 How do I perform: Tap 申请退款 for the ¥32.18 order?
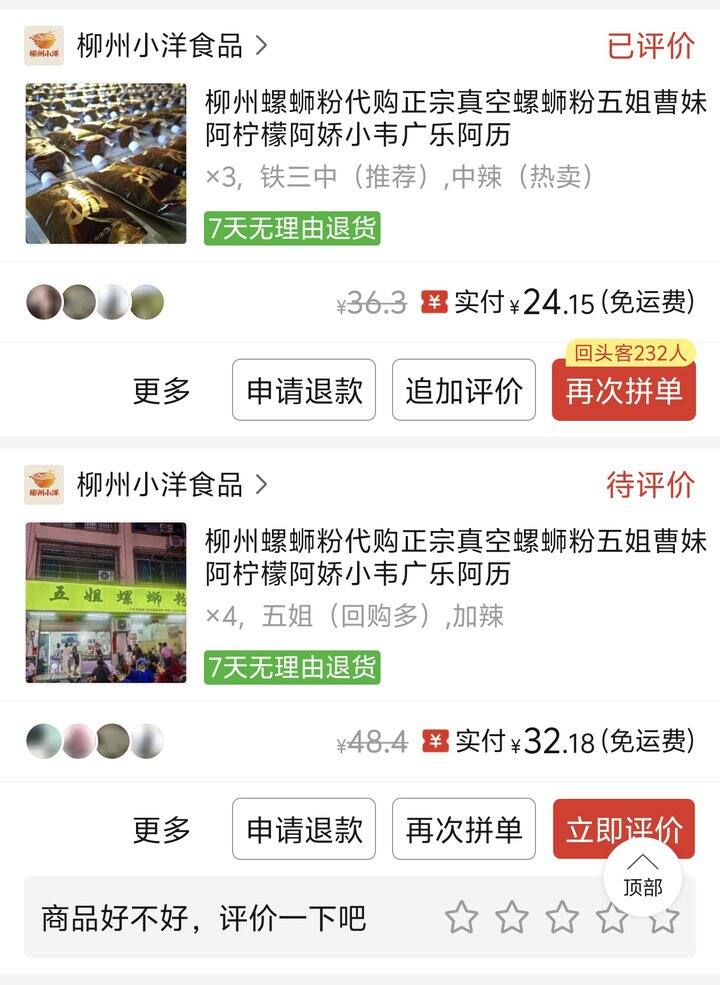304,829
